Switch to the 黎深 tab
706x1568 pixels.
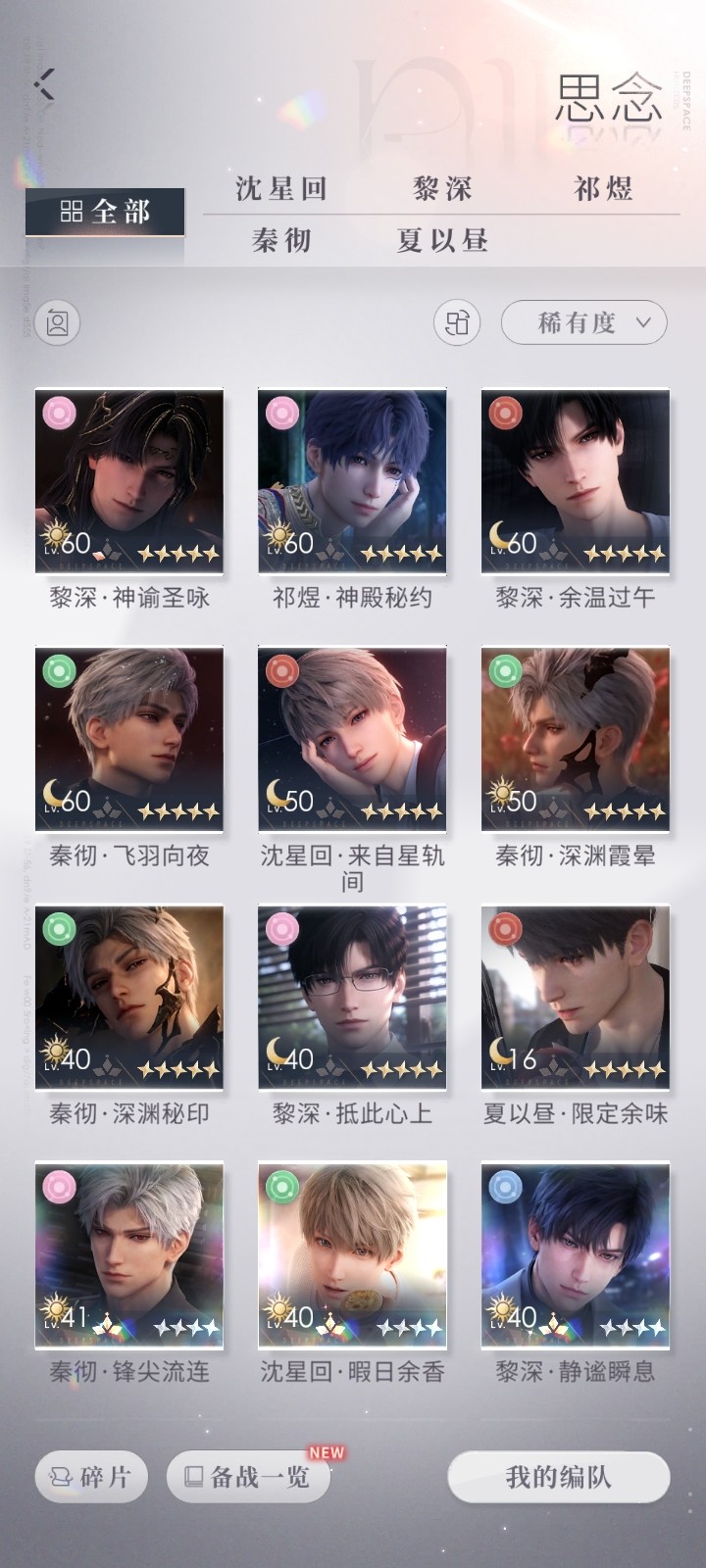point(442,188)
